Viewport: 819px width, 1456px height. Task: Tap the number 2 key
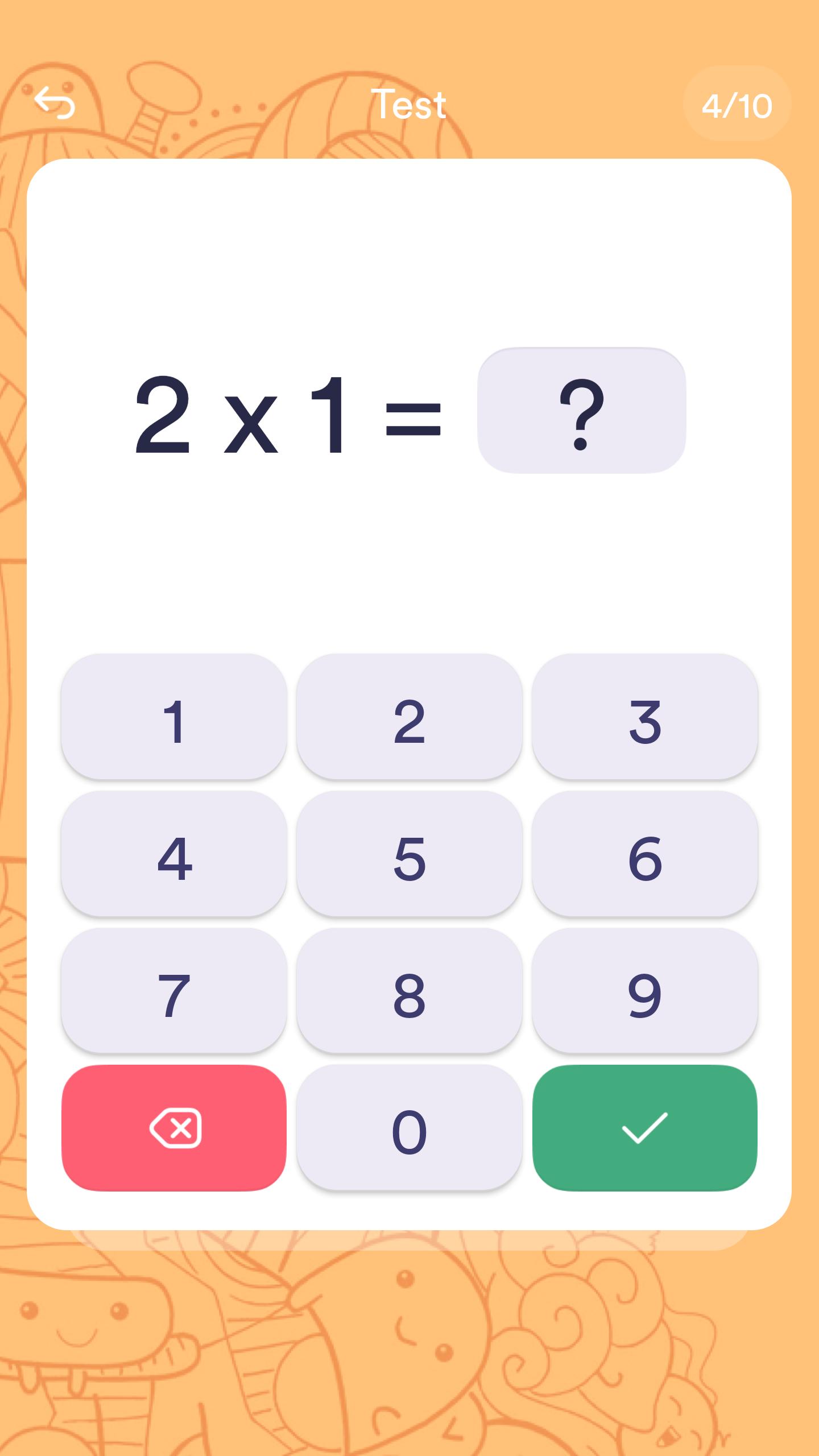(x=409, y=716)
